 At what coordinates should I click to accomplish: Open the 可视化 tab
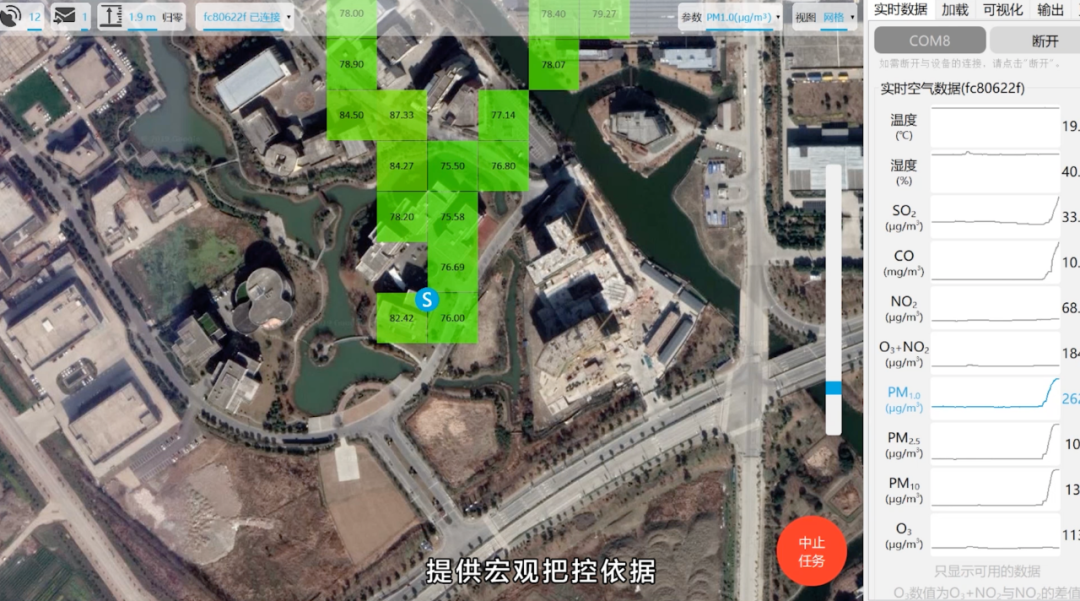1002,10
